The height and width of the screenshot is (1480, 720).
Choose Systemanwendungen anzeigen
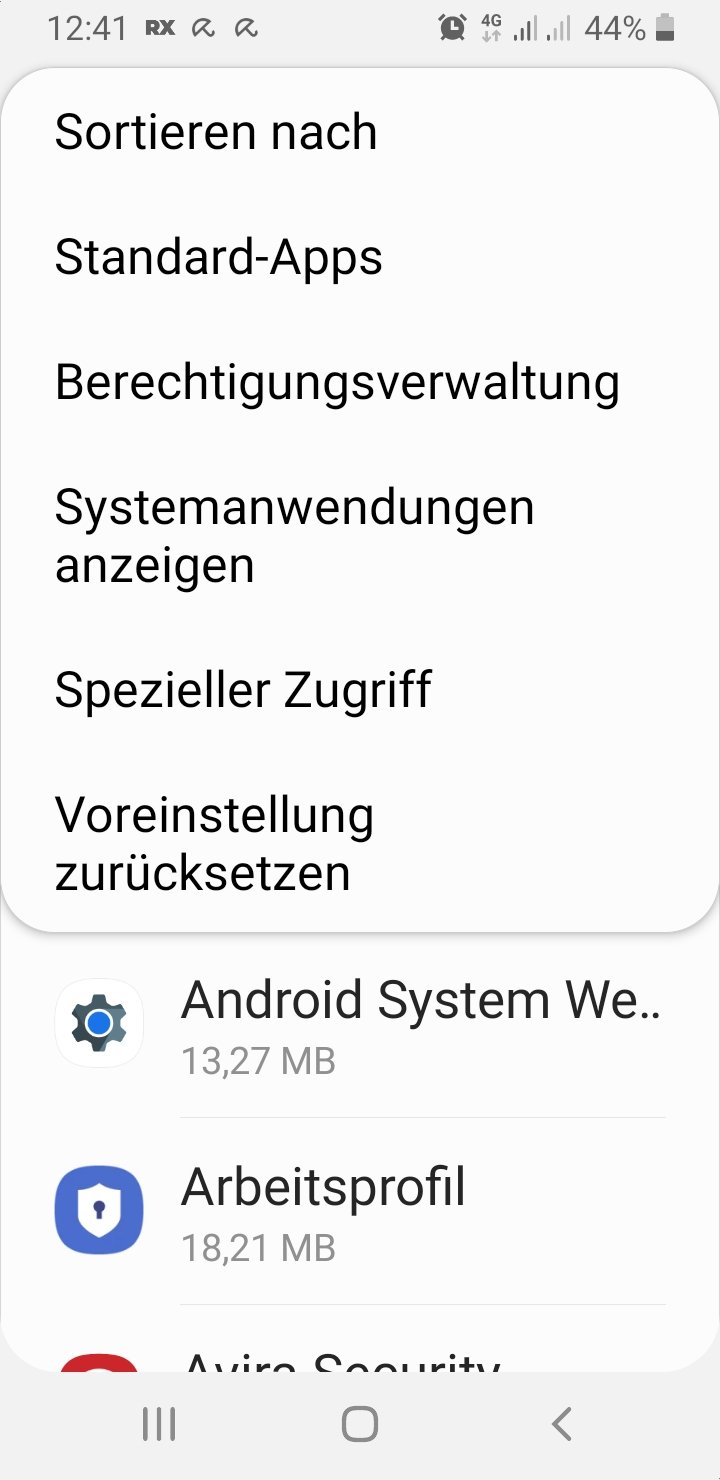(x=359, y=537)
